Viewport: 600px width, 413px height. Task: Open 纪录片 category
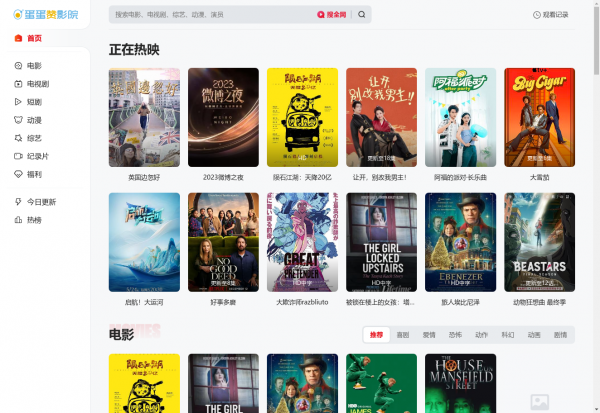[x=37, y=155]
